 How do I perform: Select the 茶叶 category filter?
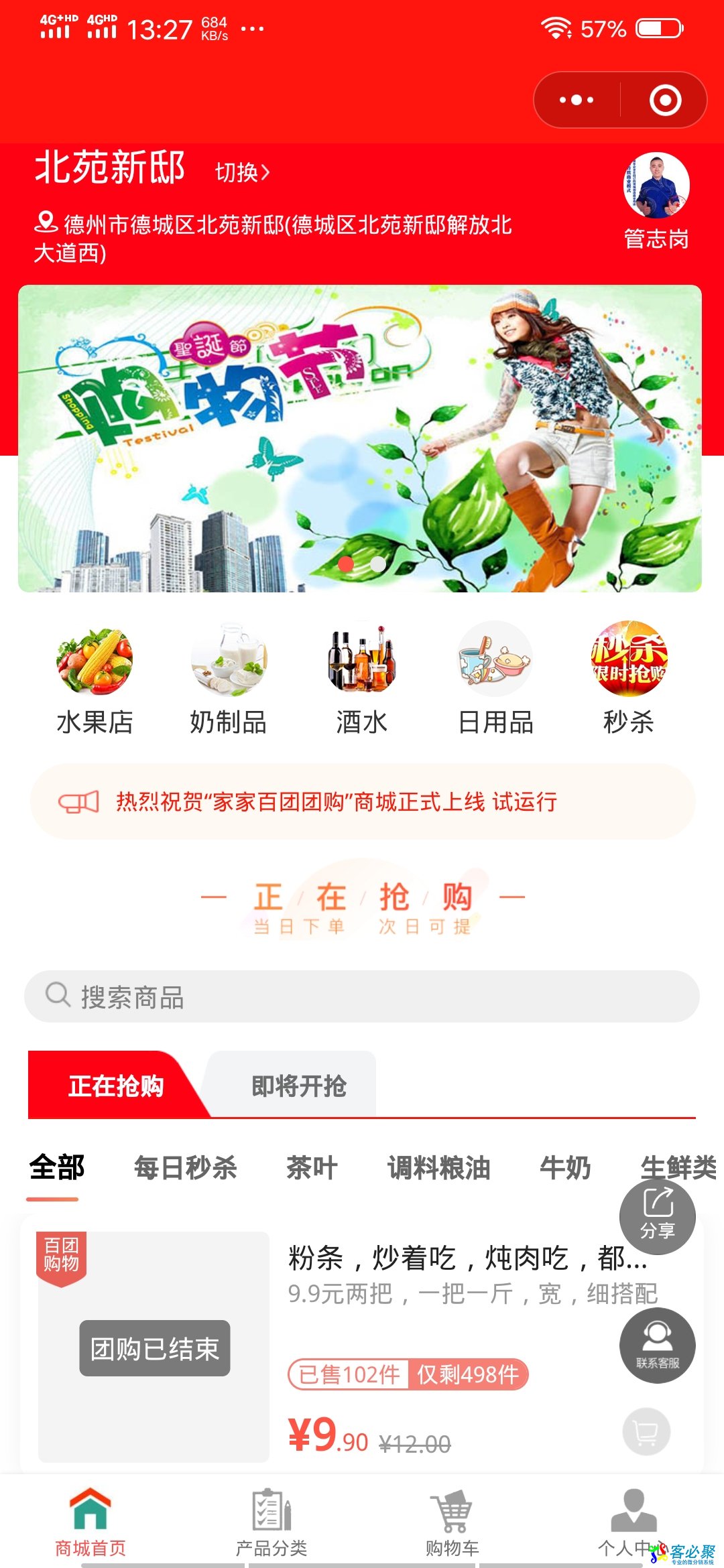[x=312, y=1168]
